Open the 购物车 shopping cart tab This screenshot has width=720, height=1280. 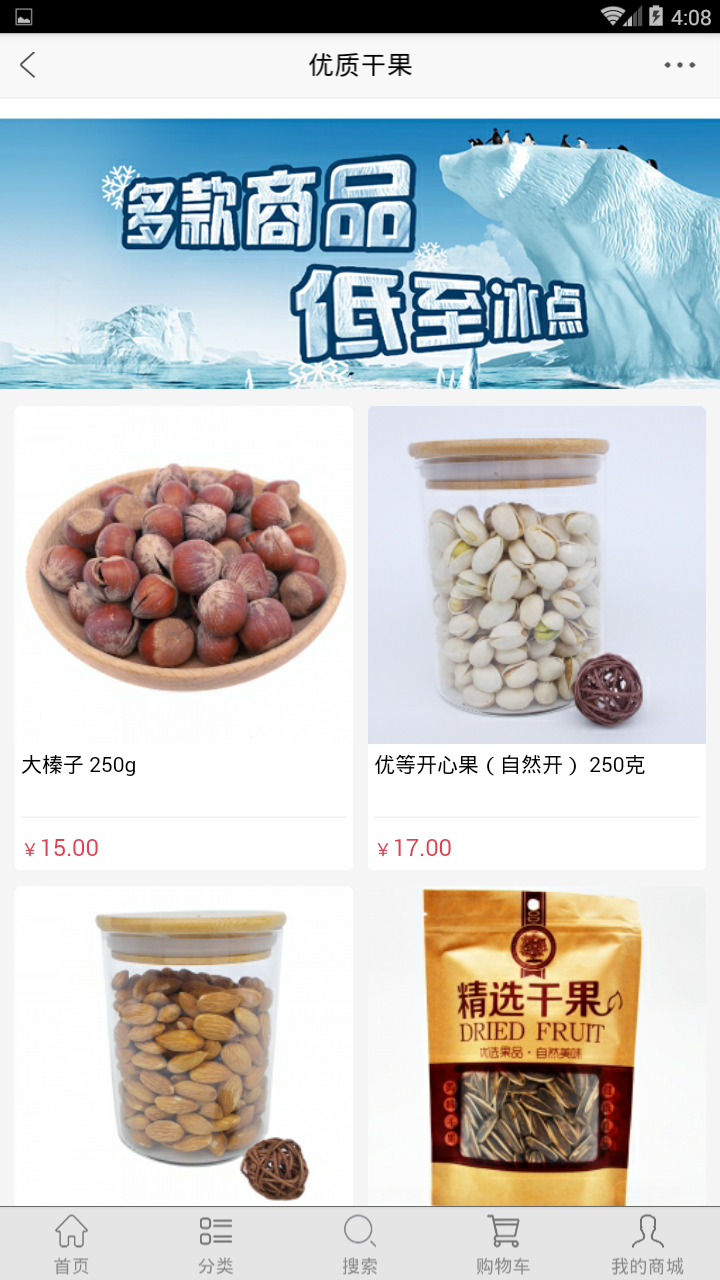[x=503, y=1244]
